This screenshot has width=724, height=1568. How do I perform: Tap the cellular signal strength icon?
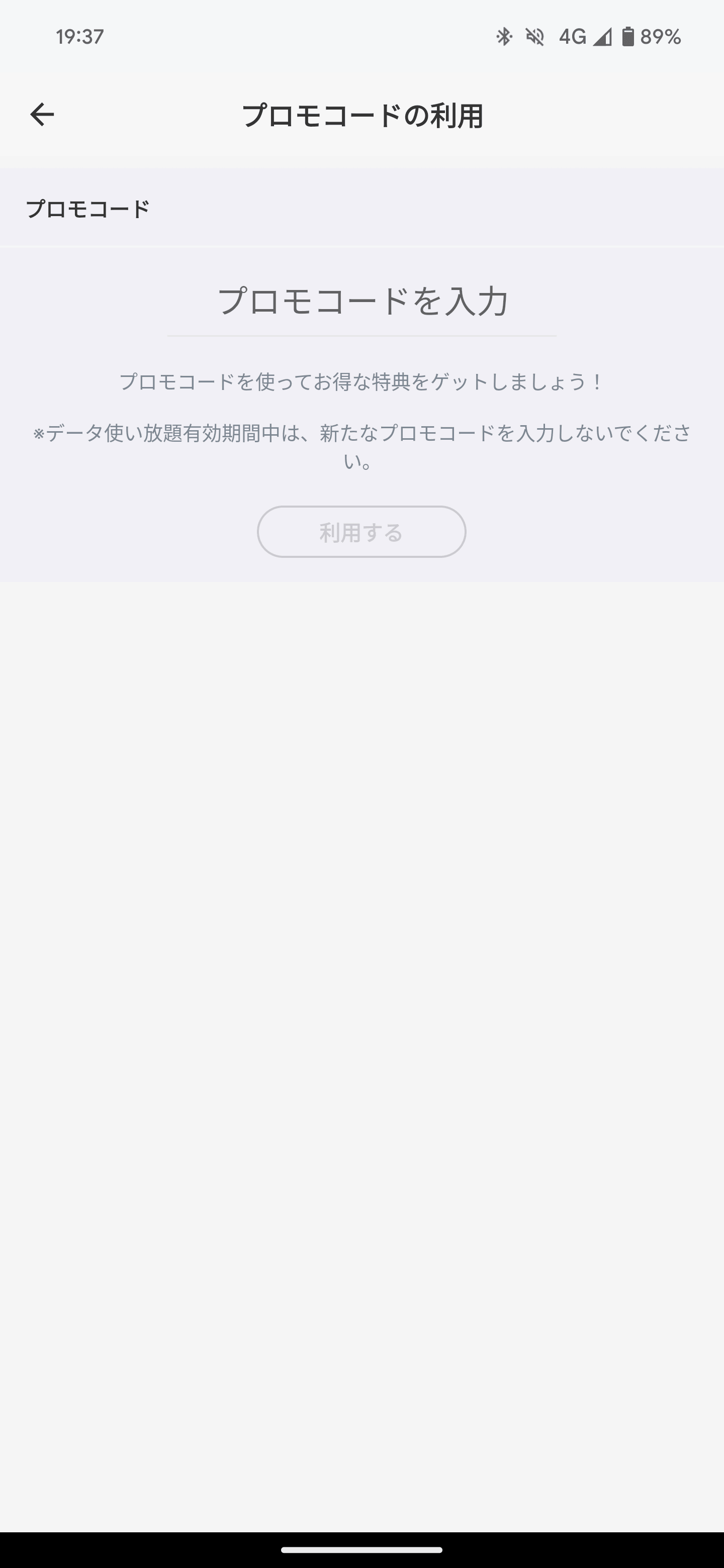pos(603,37)
